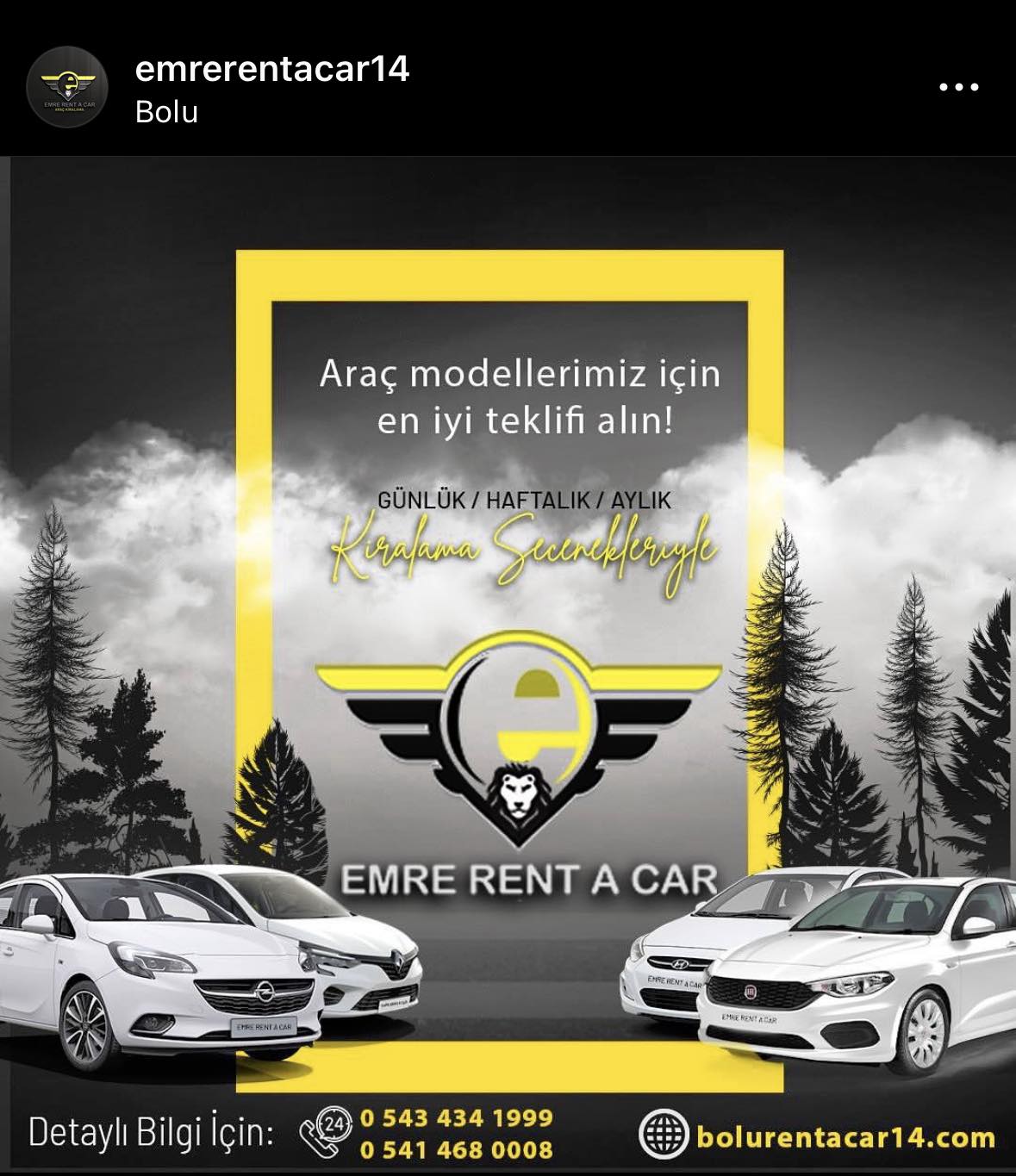Open the Bolu location tag
1016x1176 pixels.
[166, 112]
